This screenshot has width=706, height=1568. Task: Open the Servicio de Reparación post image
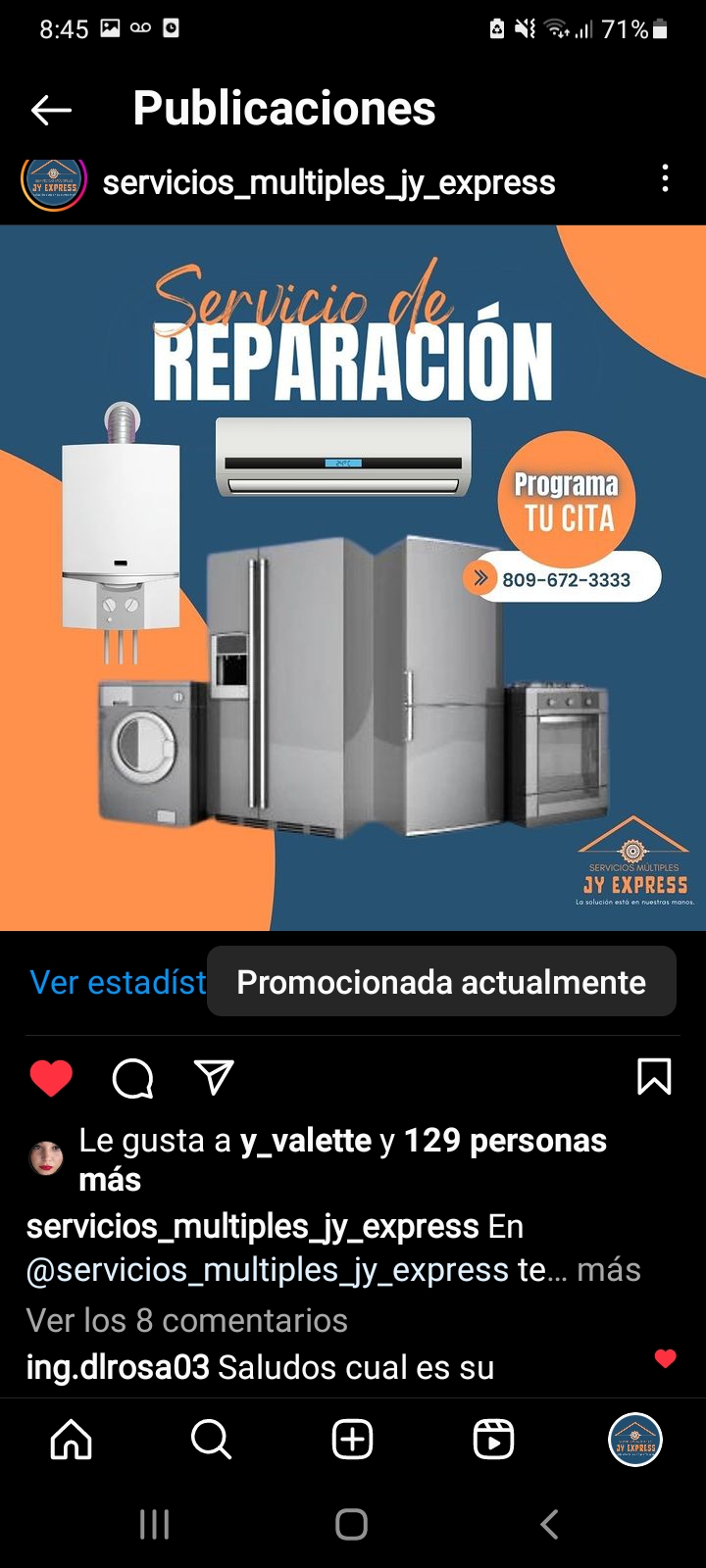coord(353,578)
